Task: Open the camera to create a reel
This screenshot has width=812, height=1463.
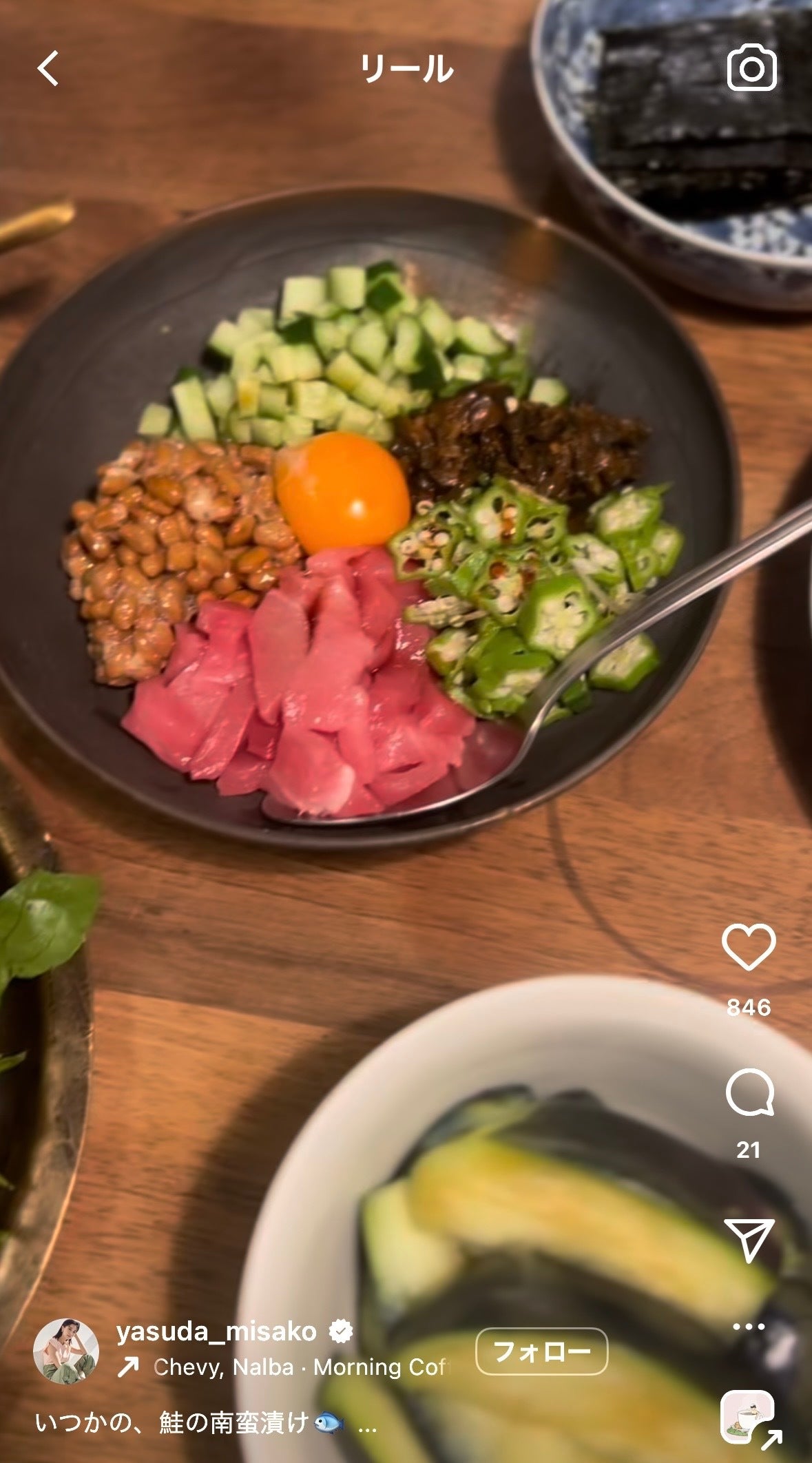Action: (751, 68)
